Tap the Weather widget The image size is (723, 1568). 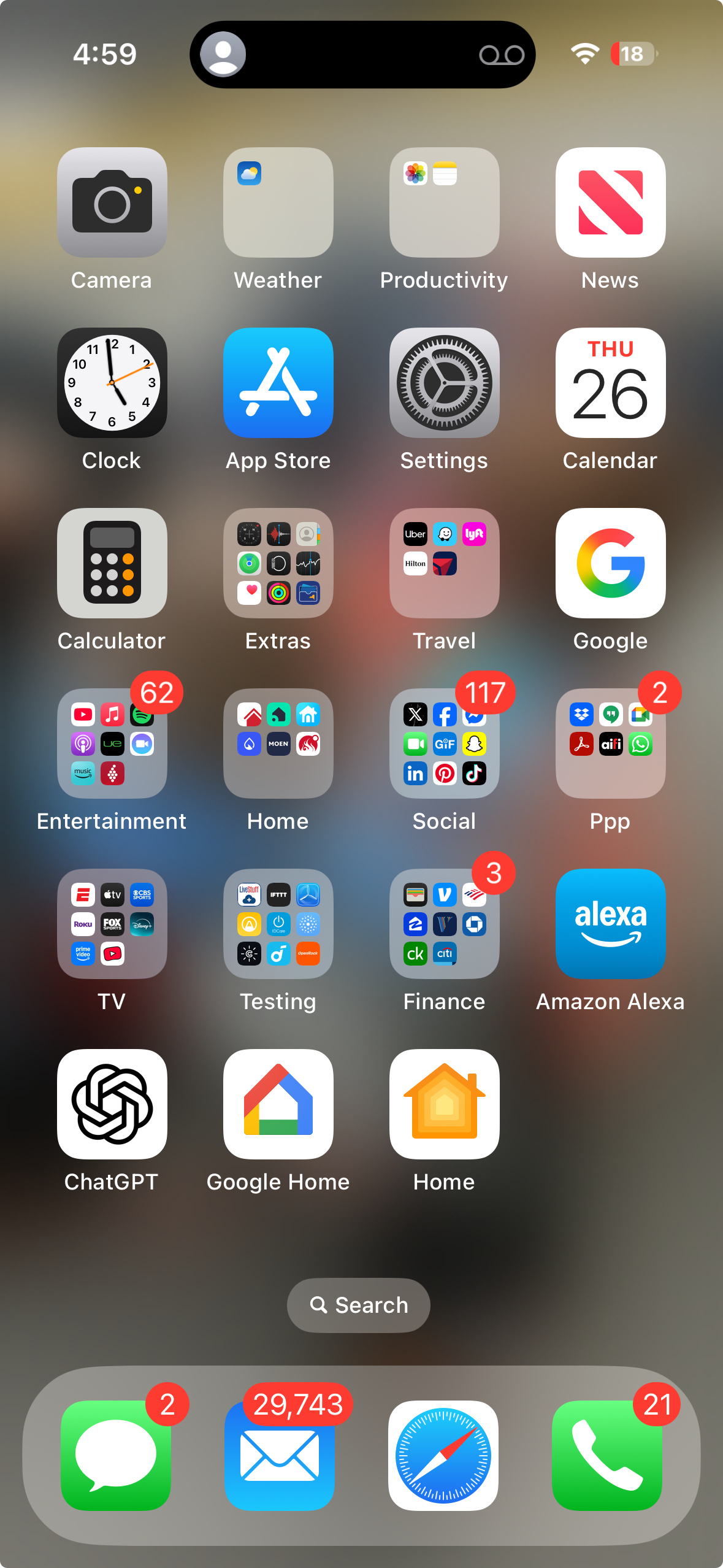coord(277,202)
